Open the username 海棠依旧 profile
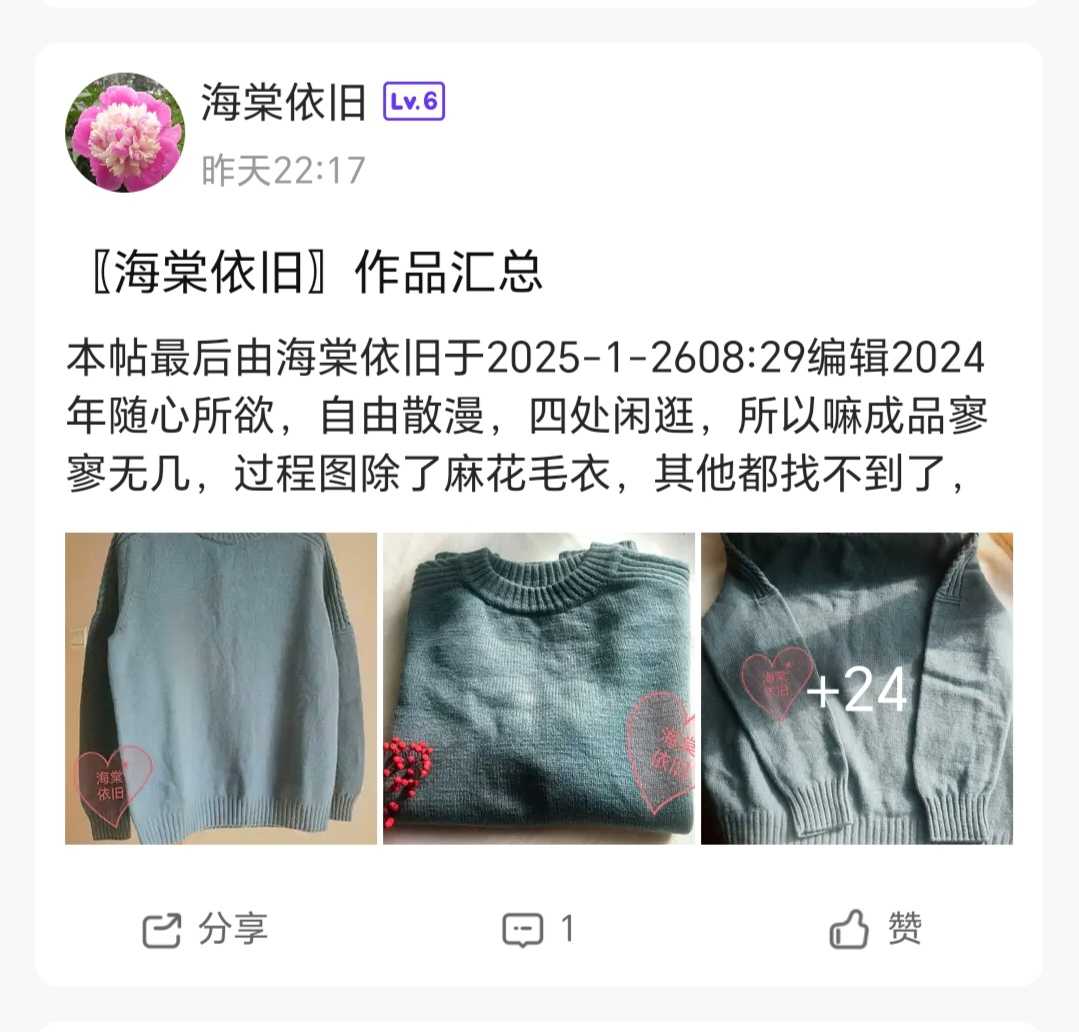This screenshot has height=1032, width=1079. point(284,102)
